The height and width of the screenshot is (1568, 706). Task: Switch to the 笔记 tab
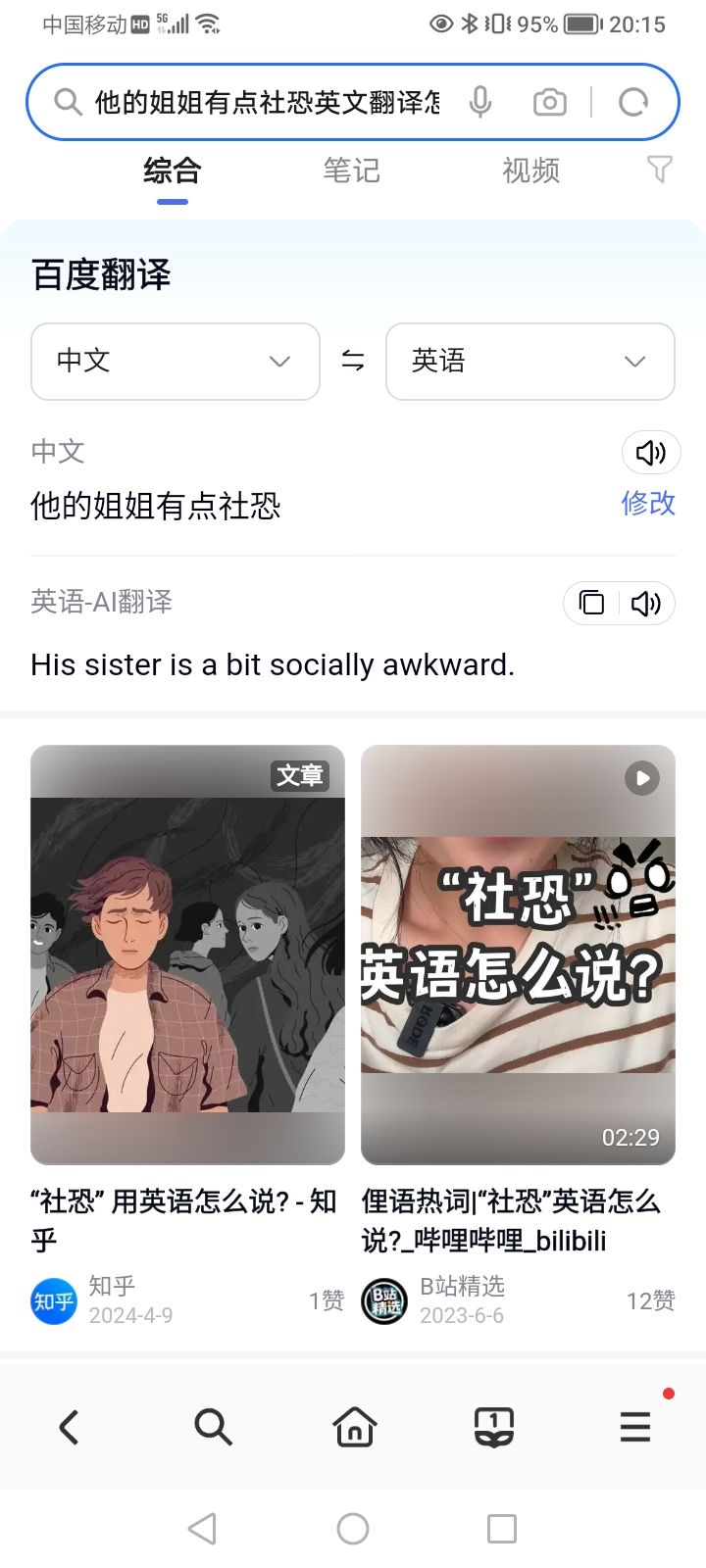click(x=351, y=171)
